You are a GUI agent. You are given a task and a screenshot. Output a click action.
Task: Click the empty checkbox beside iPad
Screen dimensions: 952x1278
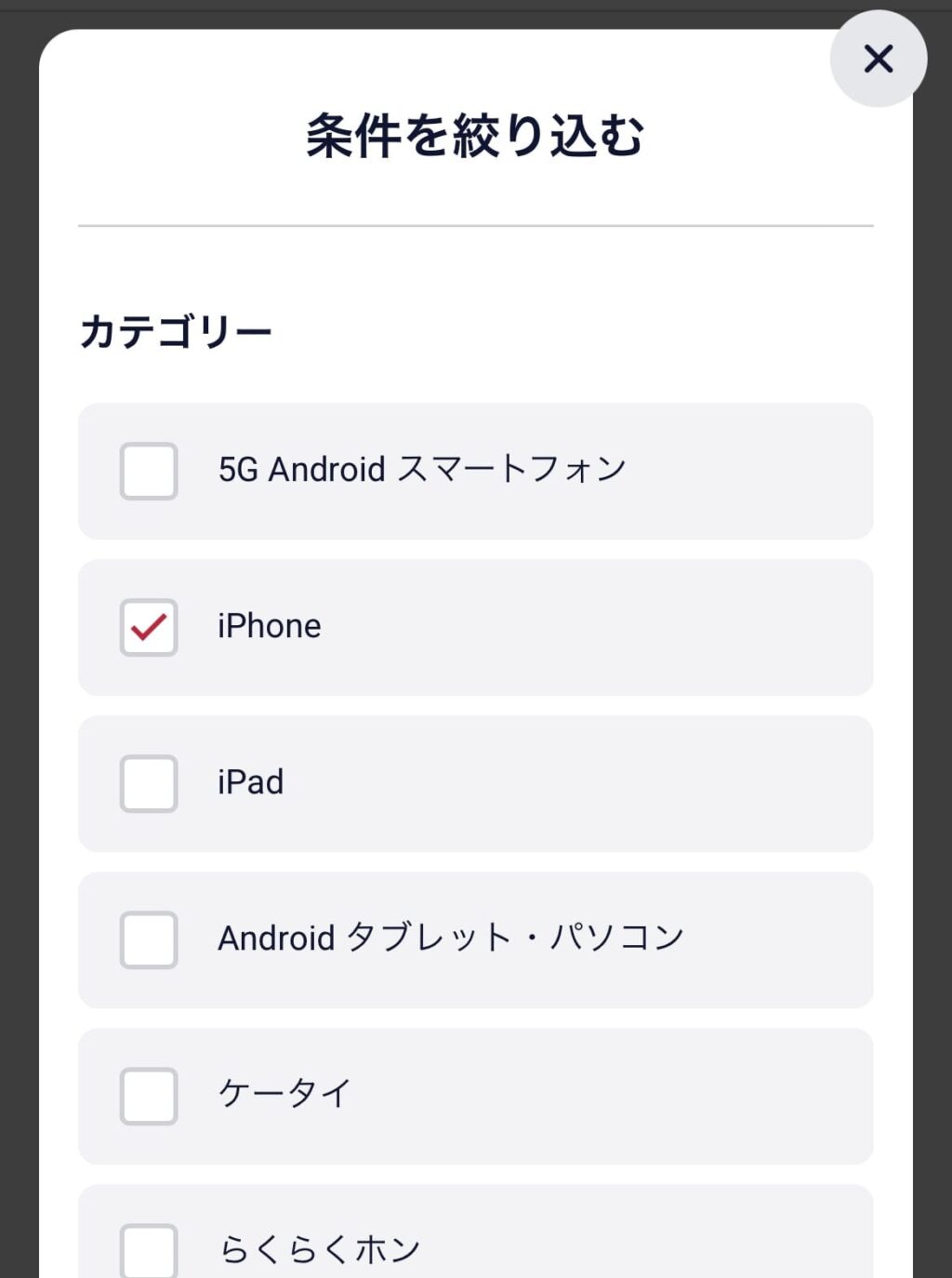[x=149, y=784]
